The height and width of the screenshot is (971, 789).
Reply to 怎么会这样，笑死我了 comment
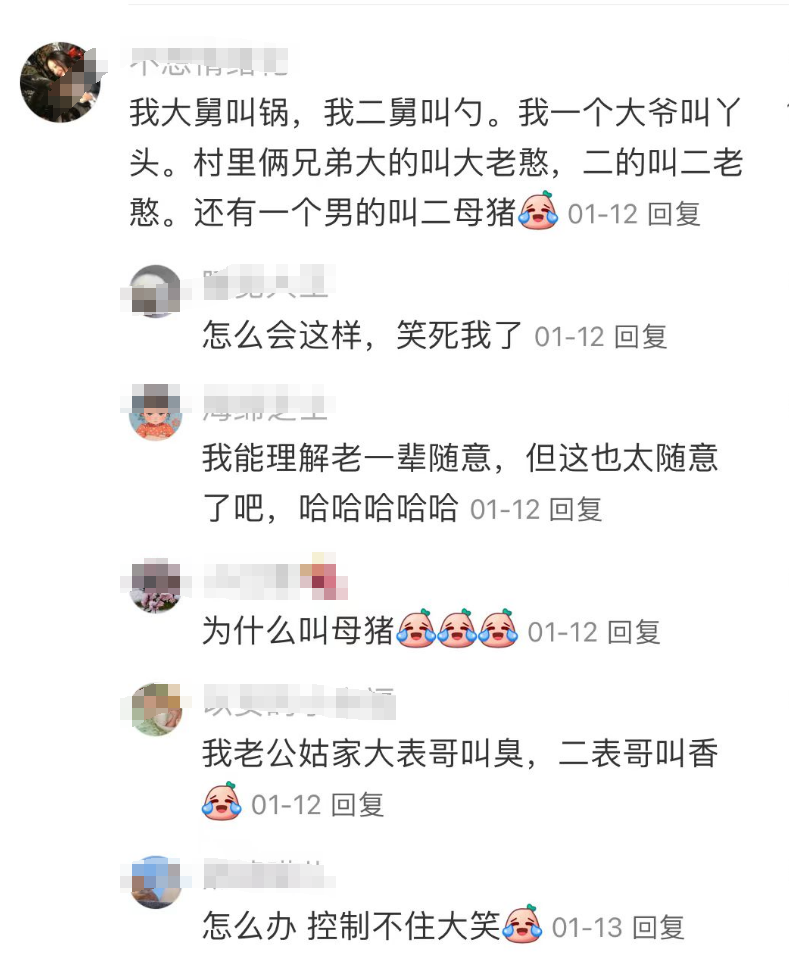tap(640, 337)
